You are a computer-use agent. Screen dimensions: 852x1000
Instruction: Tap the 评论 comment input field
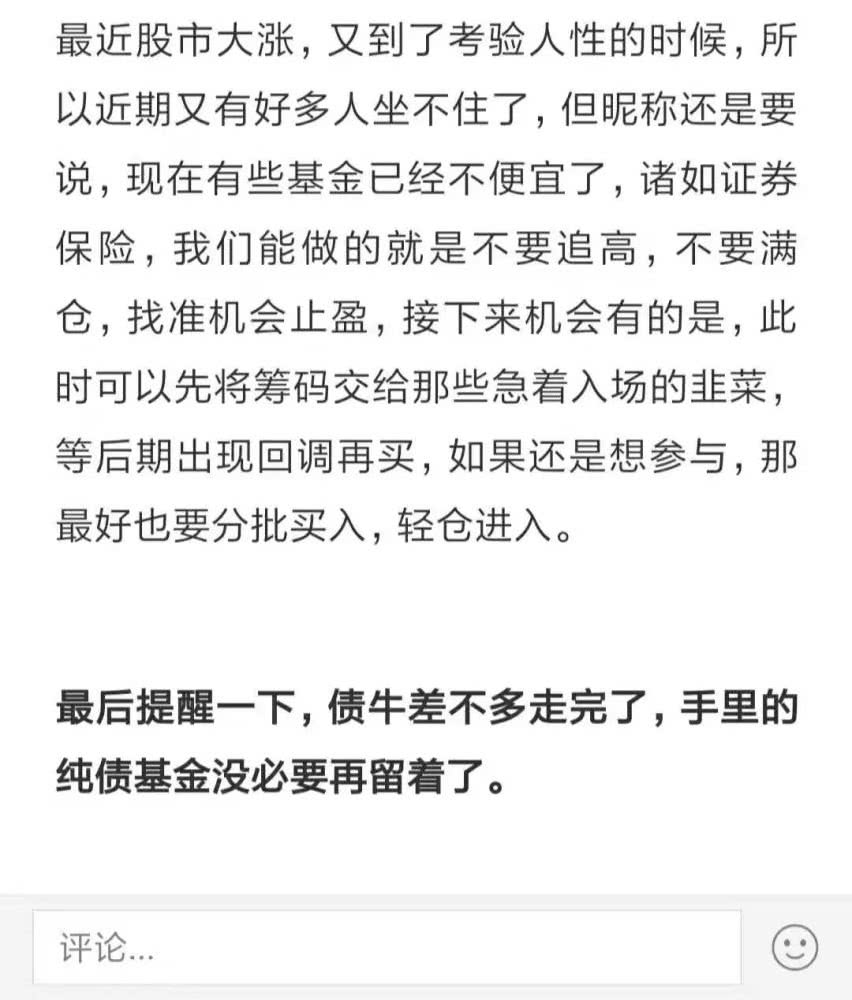coord(386,947)
